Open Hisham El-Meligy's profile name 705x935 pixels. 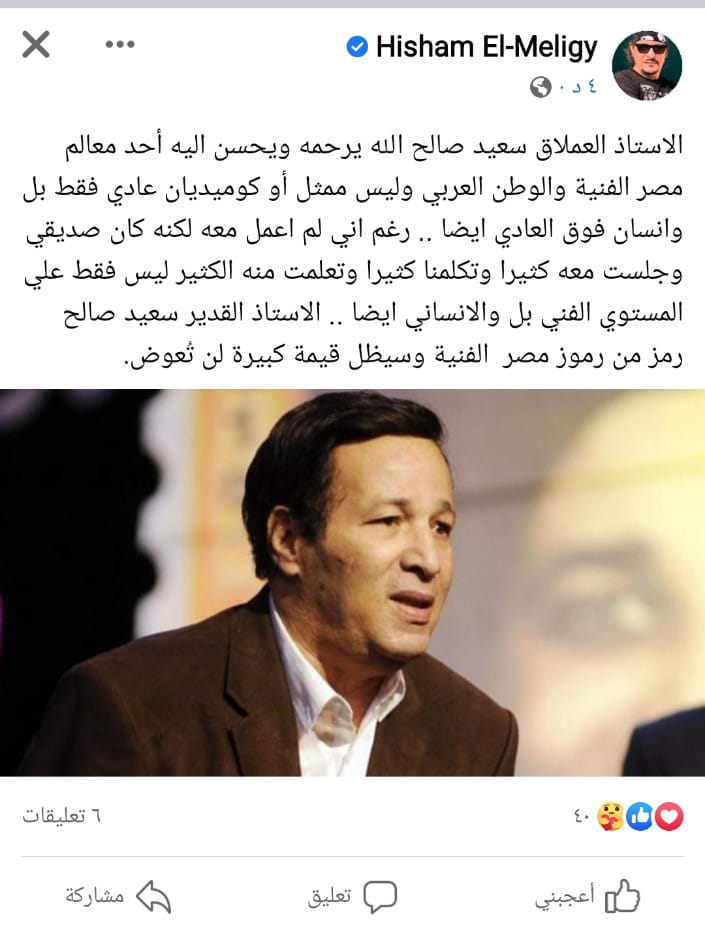coord(486,46)
